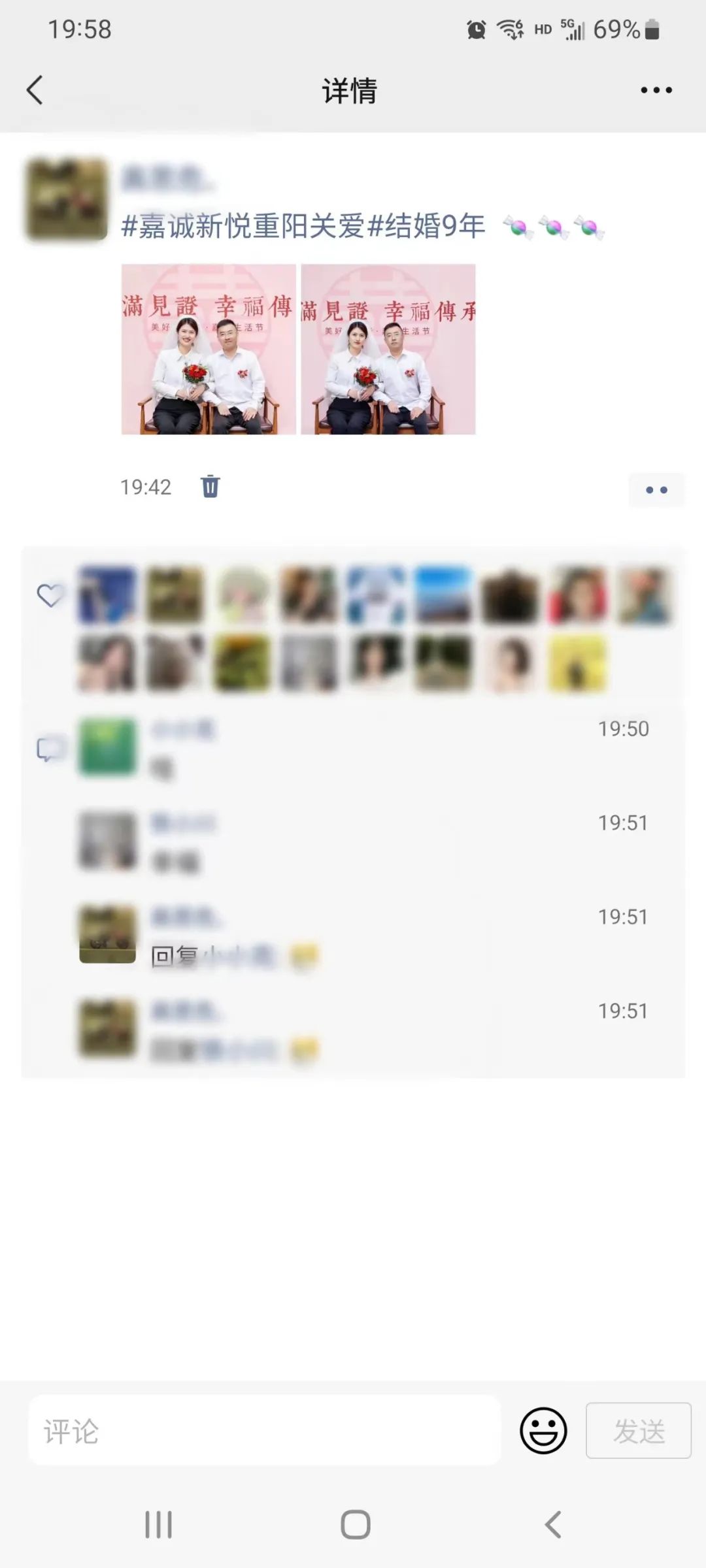Focus the 评论 comment input field
Image resolution: width=706 pixels, height=1568 pixels.
(x=264, y=1431)
